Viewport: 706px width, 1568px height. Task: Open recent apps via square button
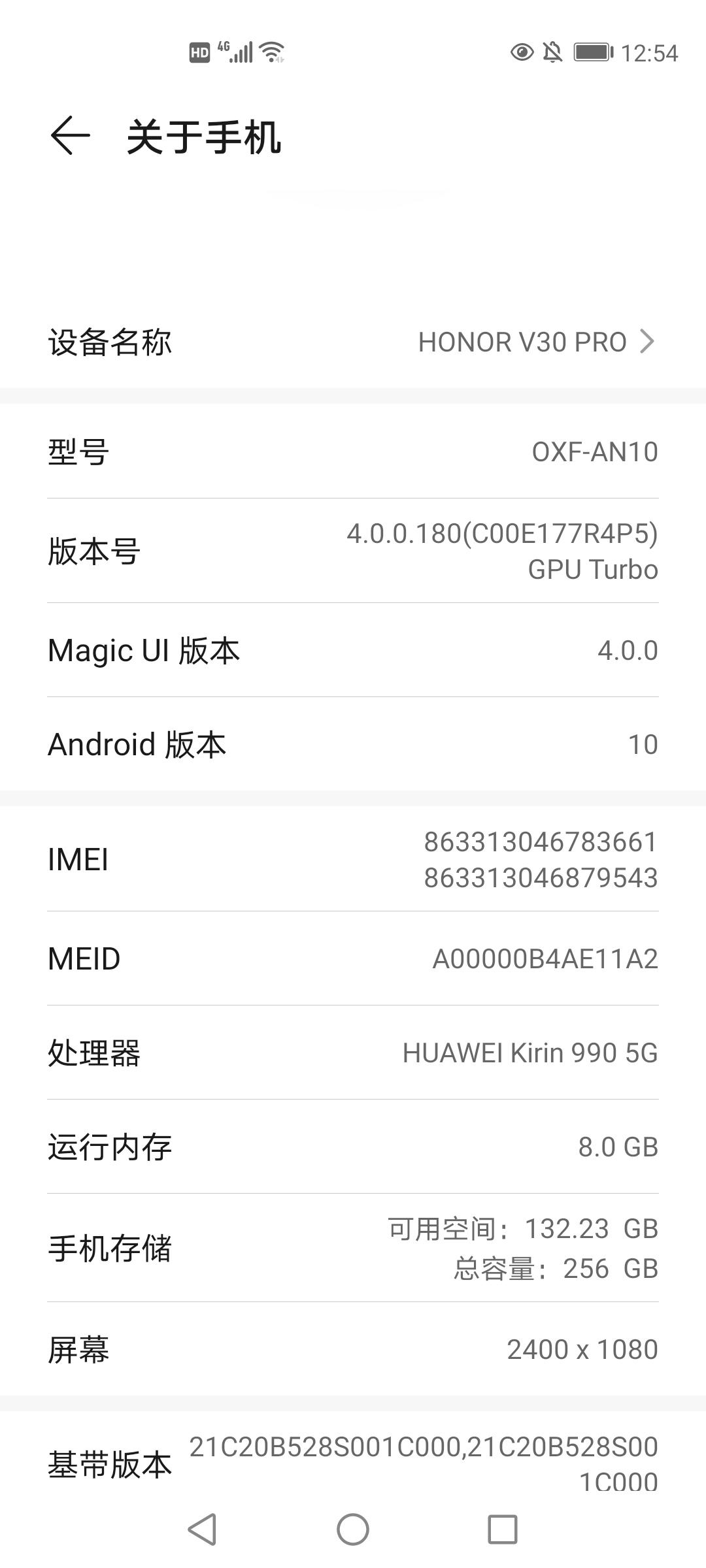[503, 1529]
